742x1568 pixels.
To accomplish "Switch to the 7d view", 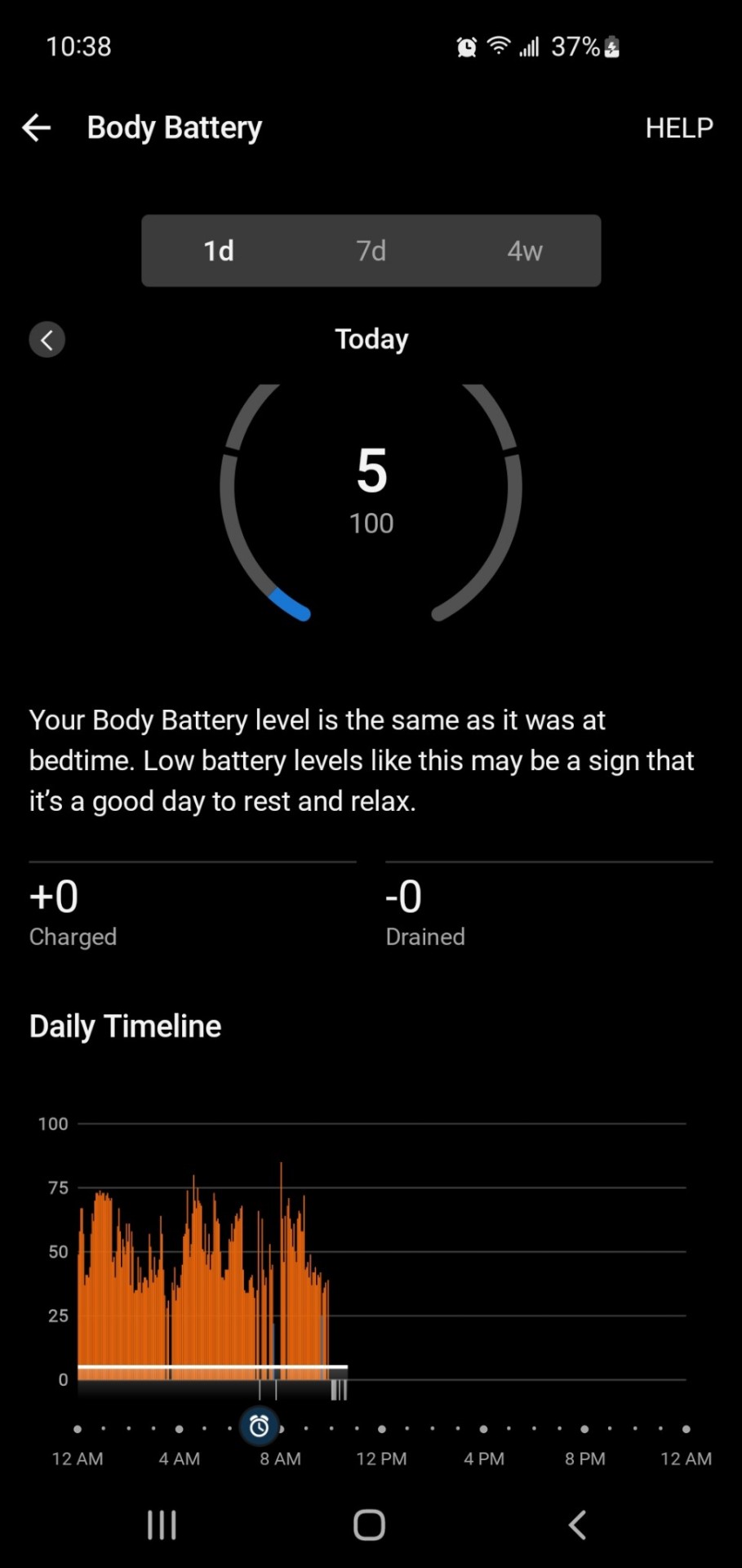I will tap(371, 251).
